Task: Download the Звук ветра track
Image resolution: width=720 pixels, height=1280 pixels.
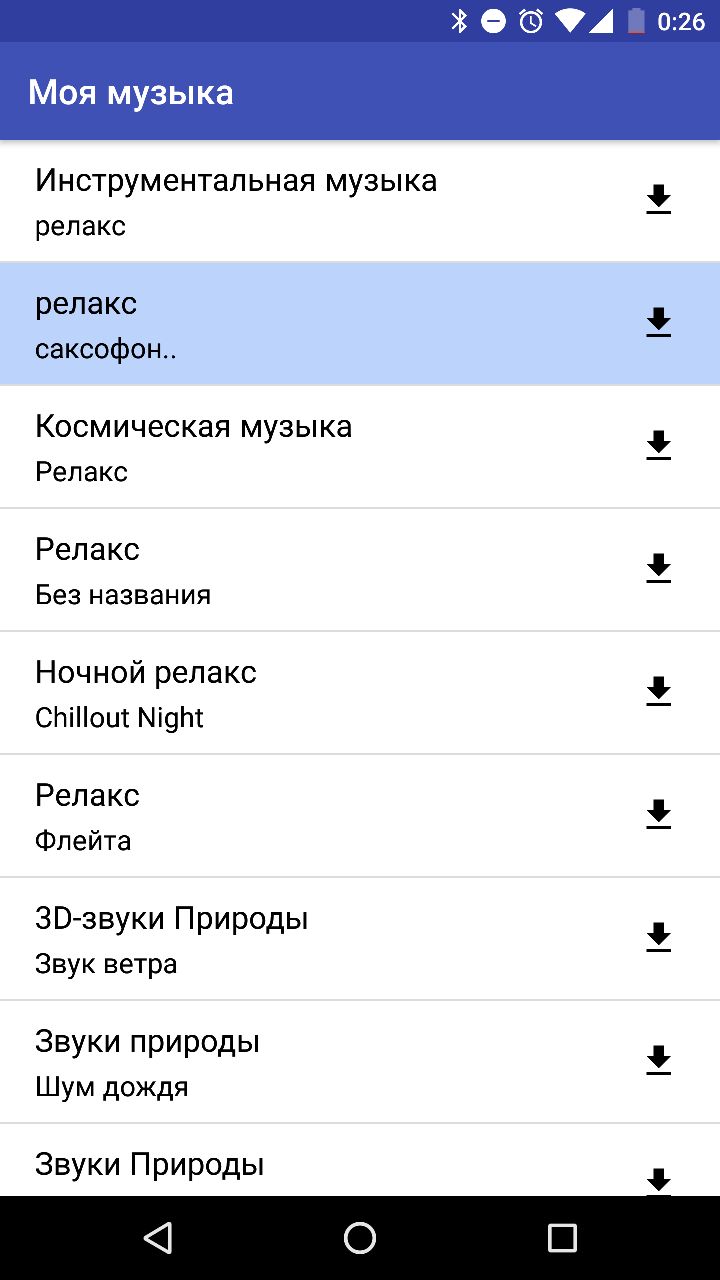Action: click(658, 938)
